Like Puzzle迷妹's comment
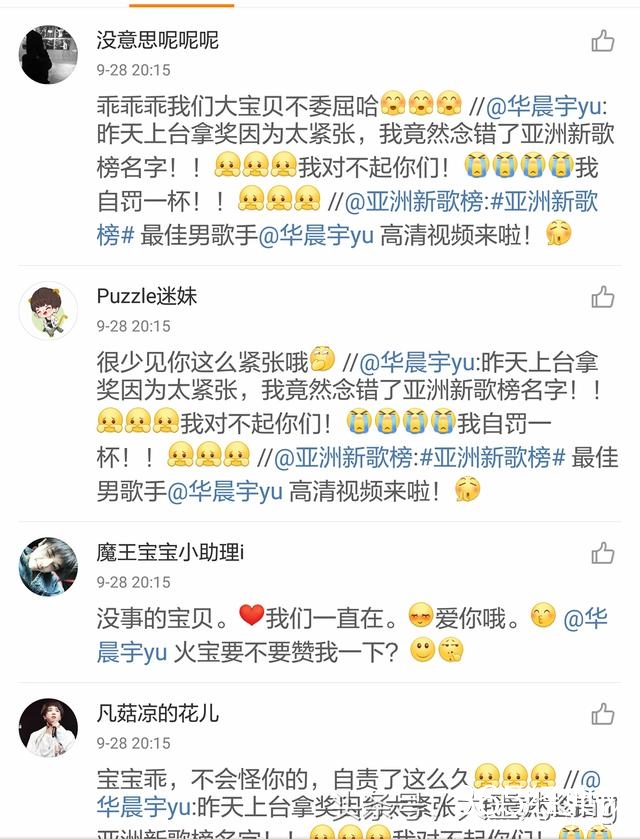640x839 pixels. [602, 297]
